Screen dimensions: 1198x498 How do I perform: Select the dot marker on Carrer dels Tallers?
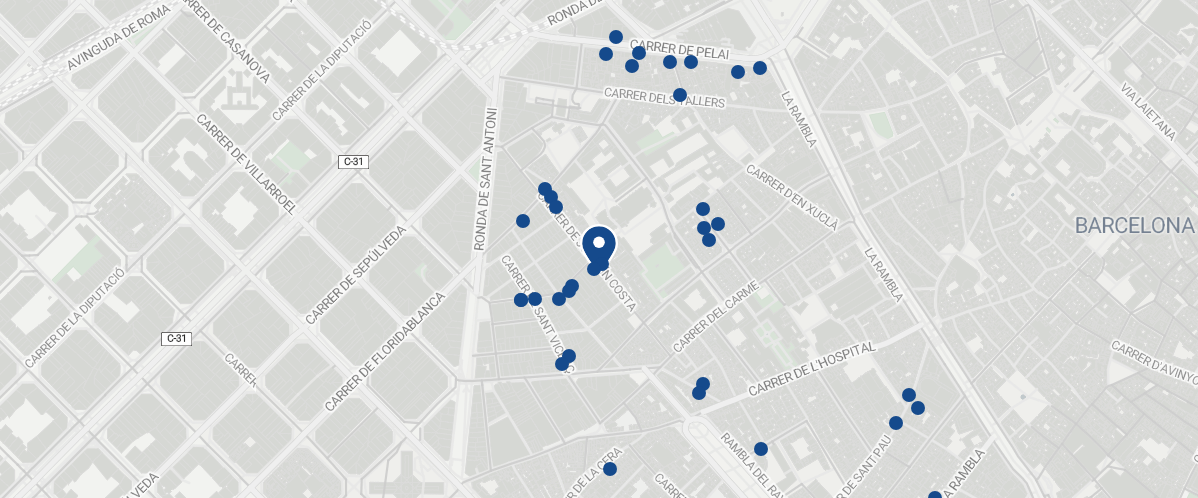(x=680, y=95)
